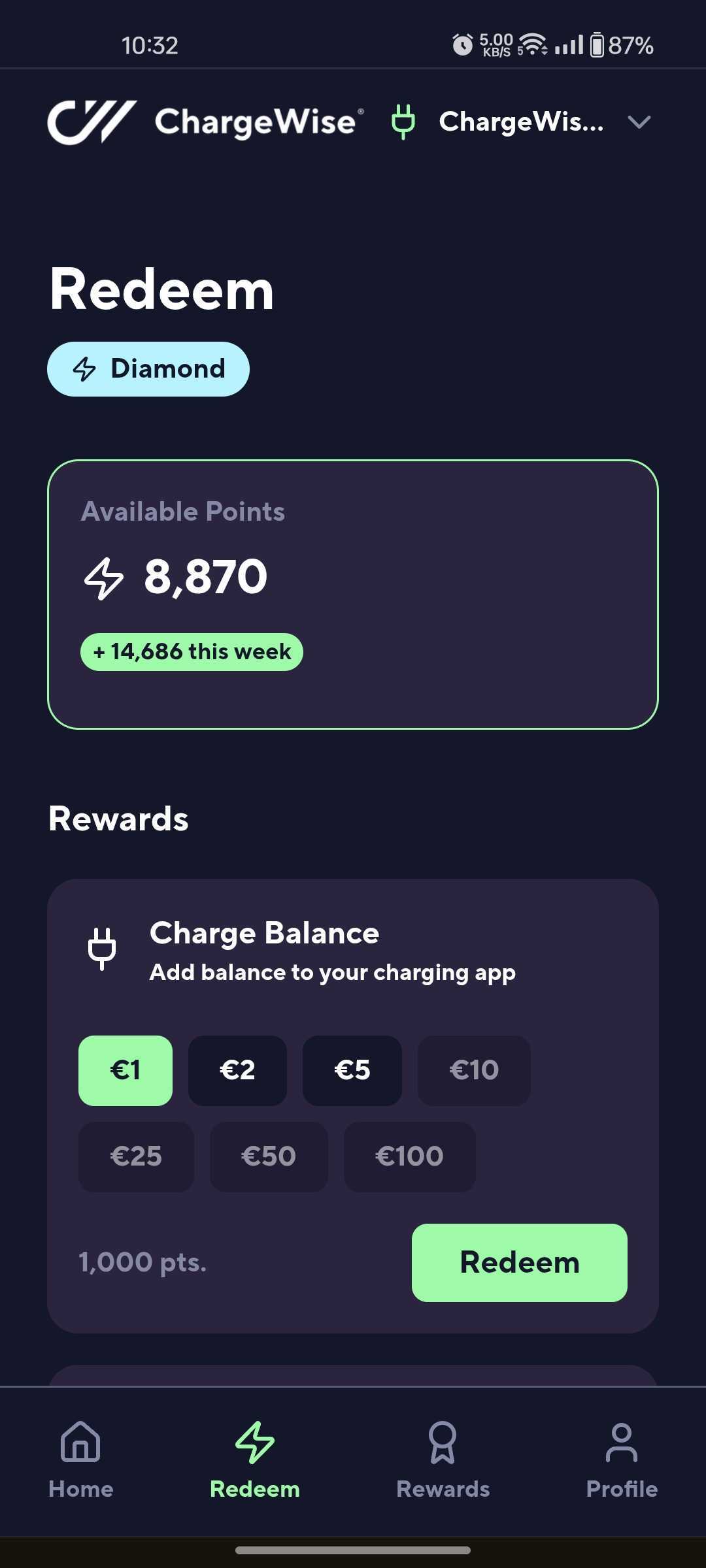The image size is (706, 1568).
Task: Select the €10 balance chip
Action: (x=474, y=1070)
